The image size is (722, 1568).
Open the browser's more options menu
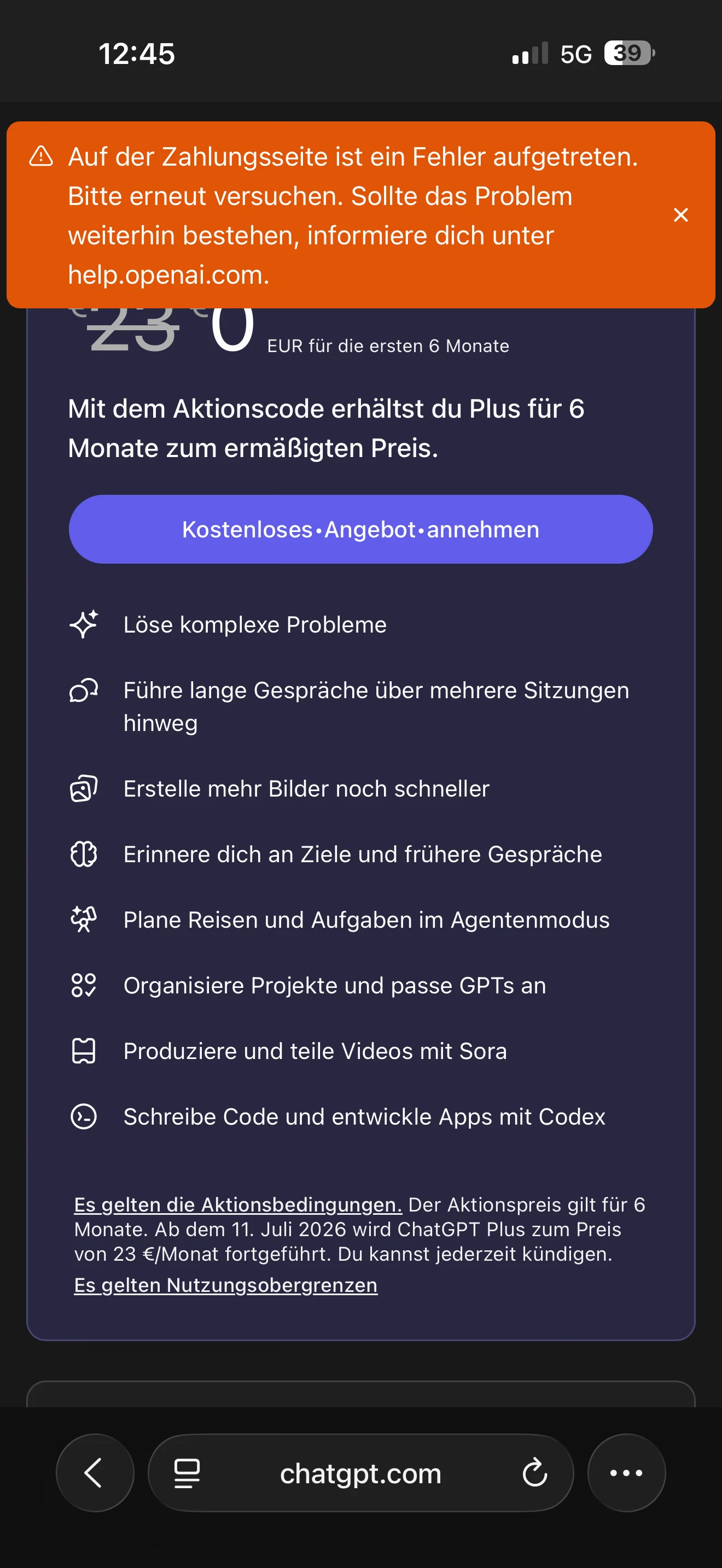[x=626, y=1473]
